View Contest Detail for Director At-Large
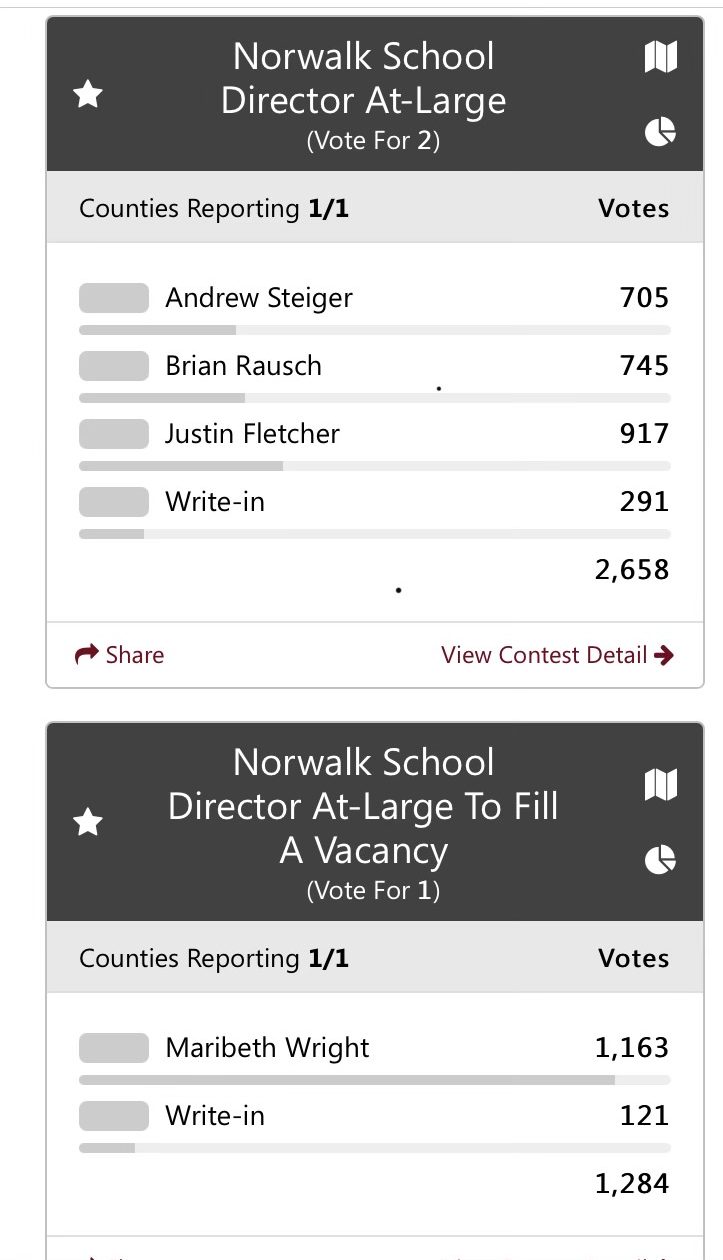 [x=558, y=655]
